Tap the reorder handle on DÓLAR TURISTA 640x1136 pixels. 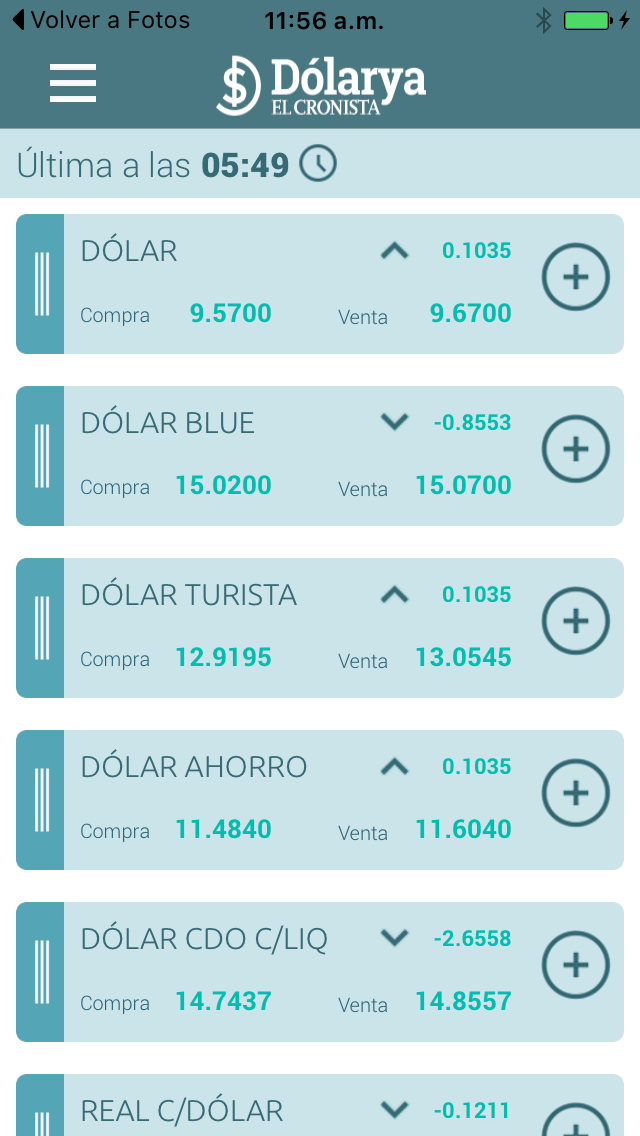click(41, 628)
